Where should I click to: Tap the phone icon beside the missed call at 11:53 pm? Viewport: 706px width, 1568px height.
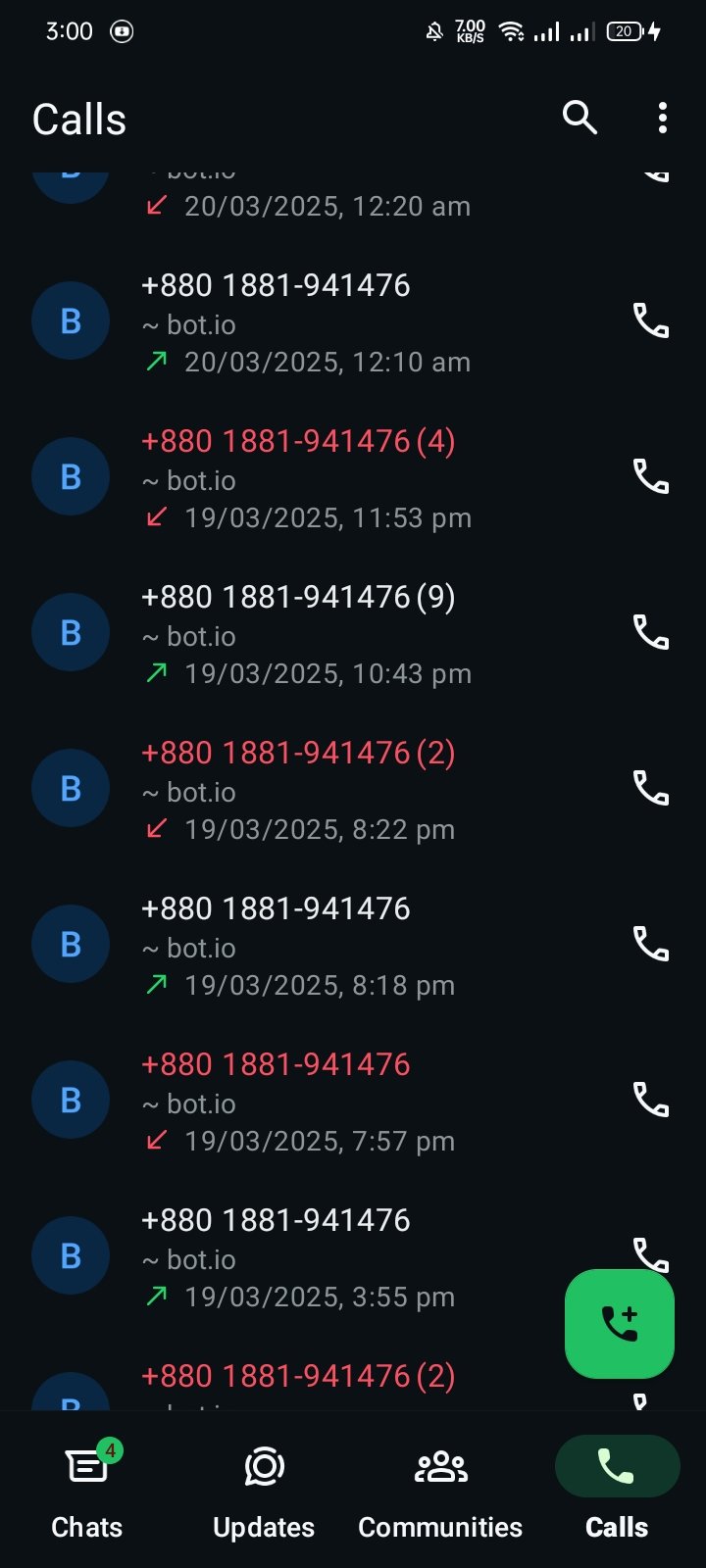[649, 476]
